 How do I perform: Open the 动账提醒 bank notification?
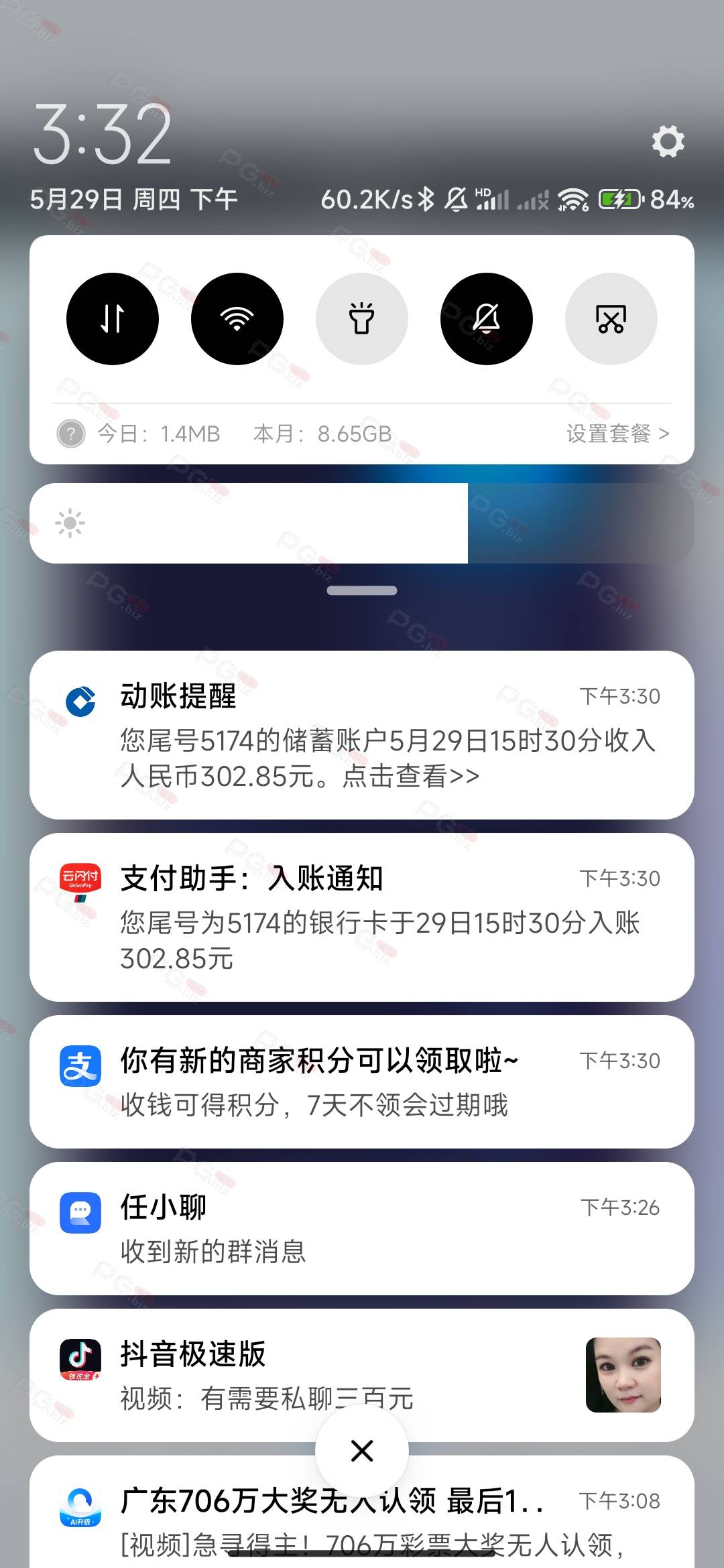click(362, 735)
